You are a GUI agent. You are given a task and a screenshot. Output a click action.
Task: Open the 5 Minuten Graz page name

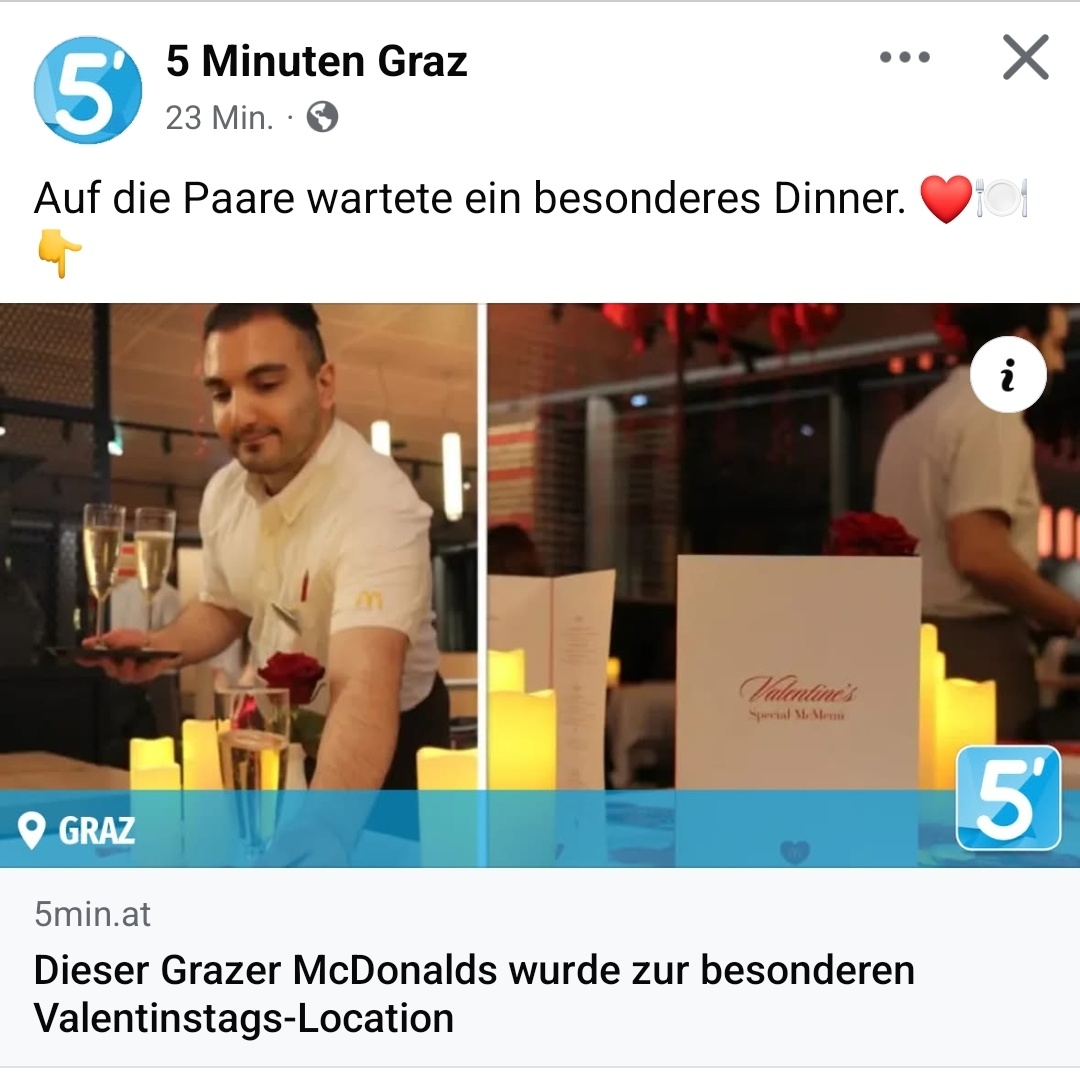[x=316, y=62]
